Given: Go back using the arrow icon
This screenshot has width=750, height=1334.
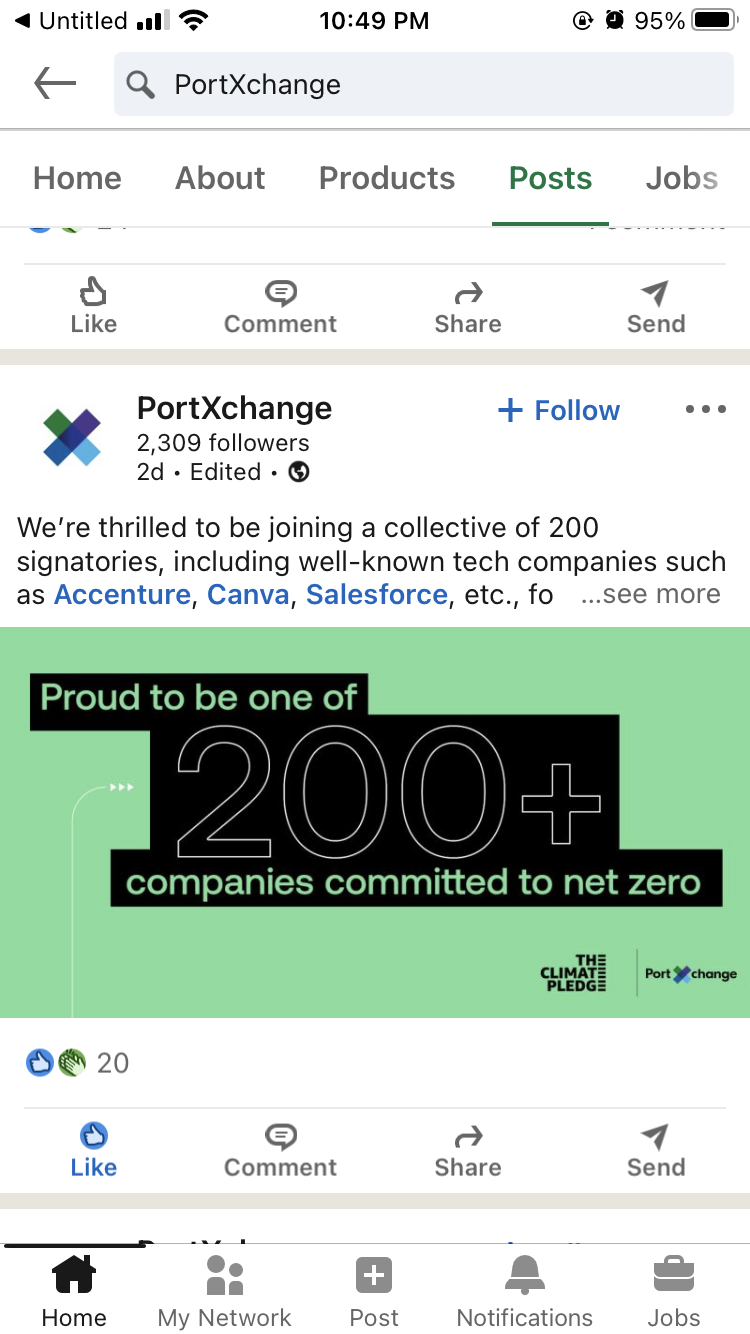Looking at the screenshot, I should (x=55, y=84).
